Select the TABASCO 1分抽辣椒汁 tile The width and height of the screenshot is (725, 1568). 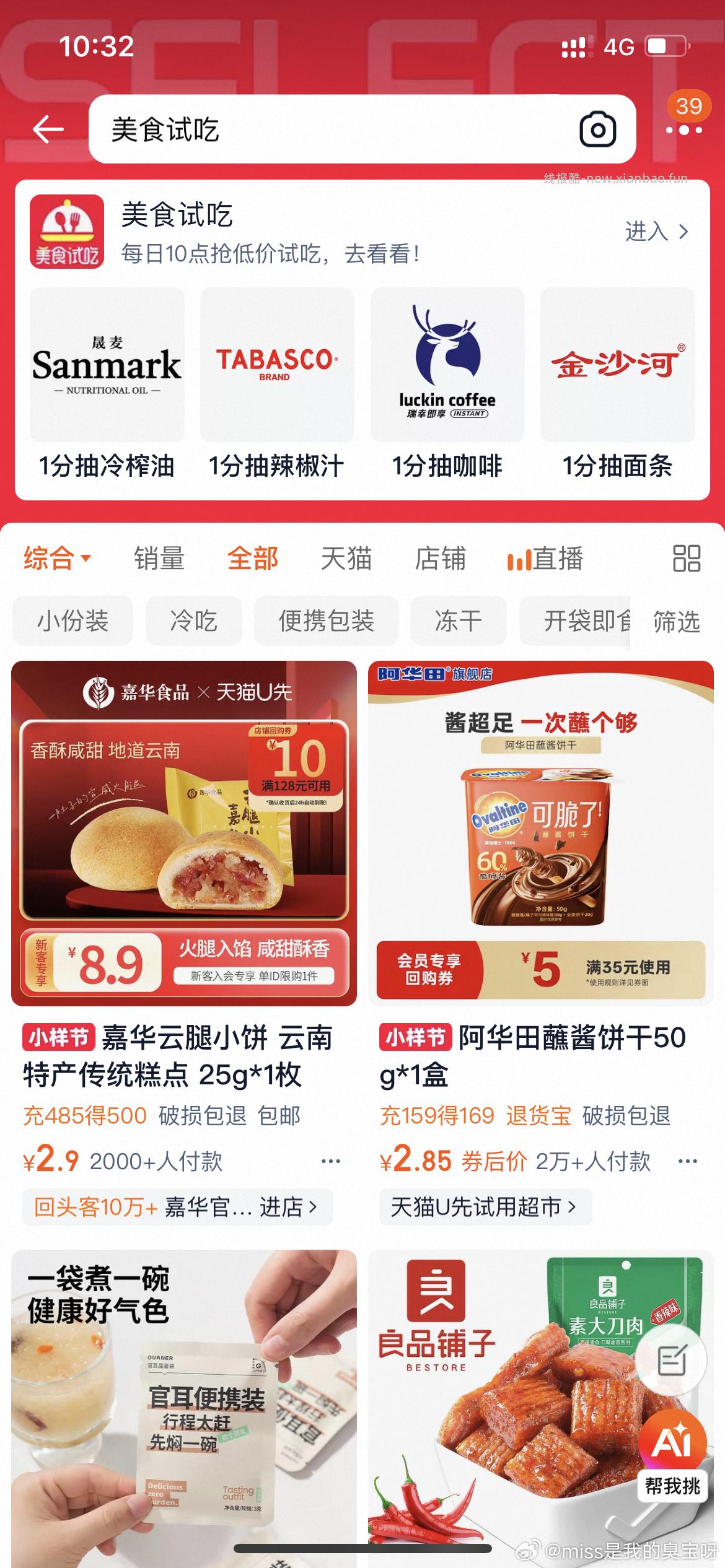pyautogui.click(x=276, y=363)
